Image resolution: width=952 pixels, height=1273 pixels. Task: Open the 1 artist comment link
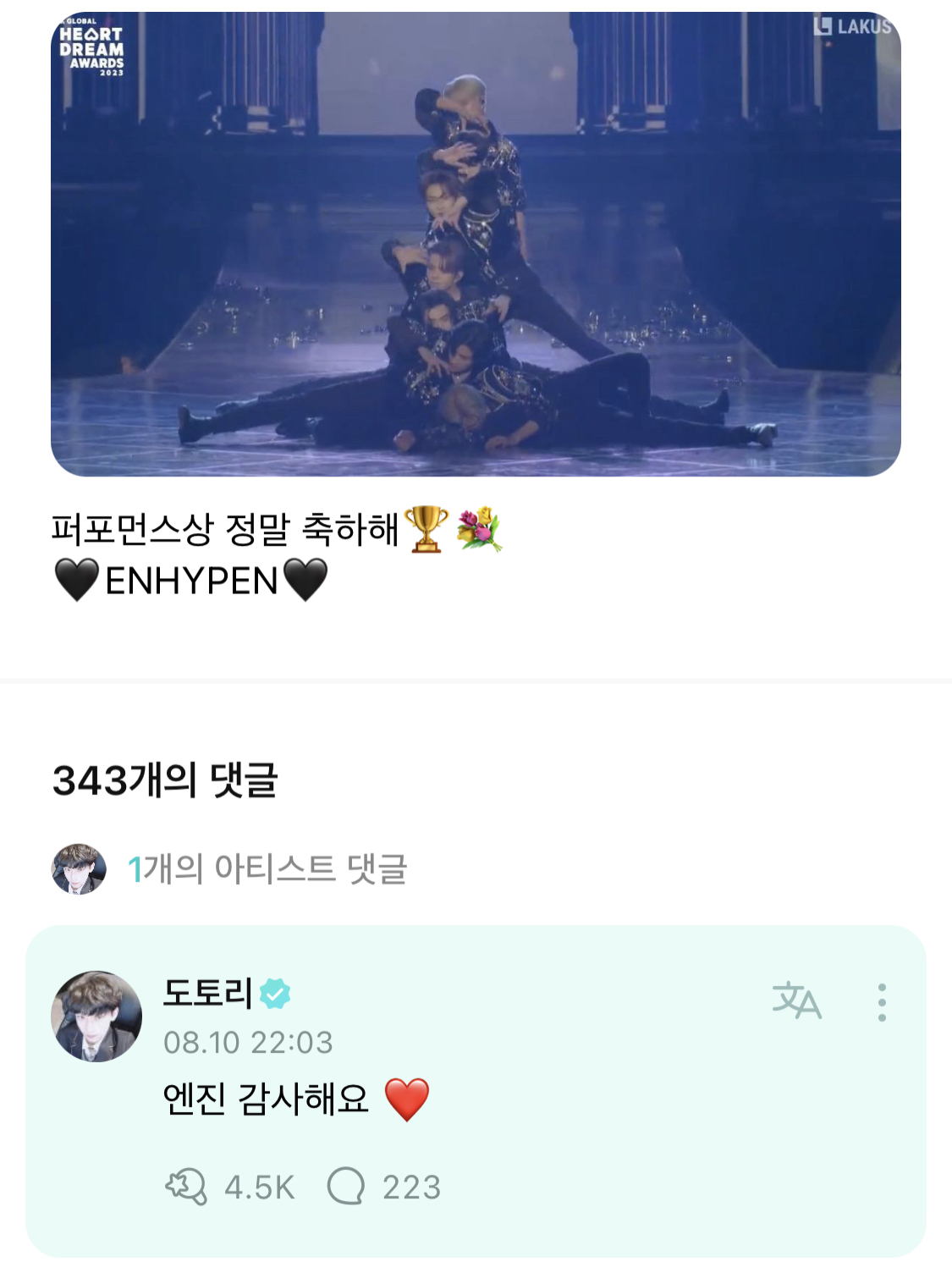267,869
